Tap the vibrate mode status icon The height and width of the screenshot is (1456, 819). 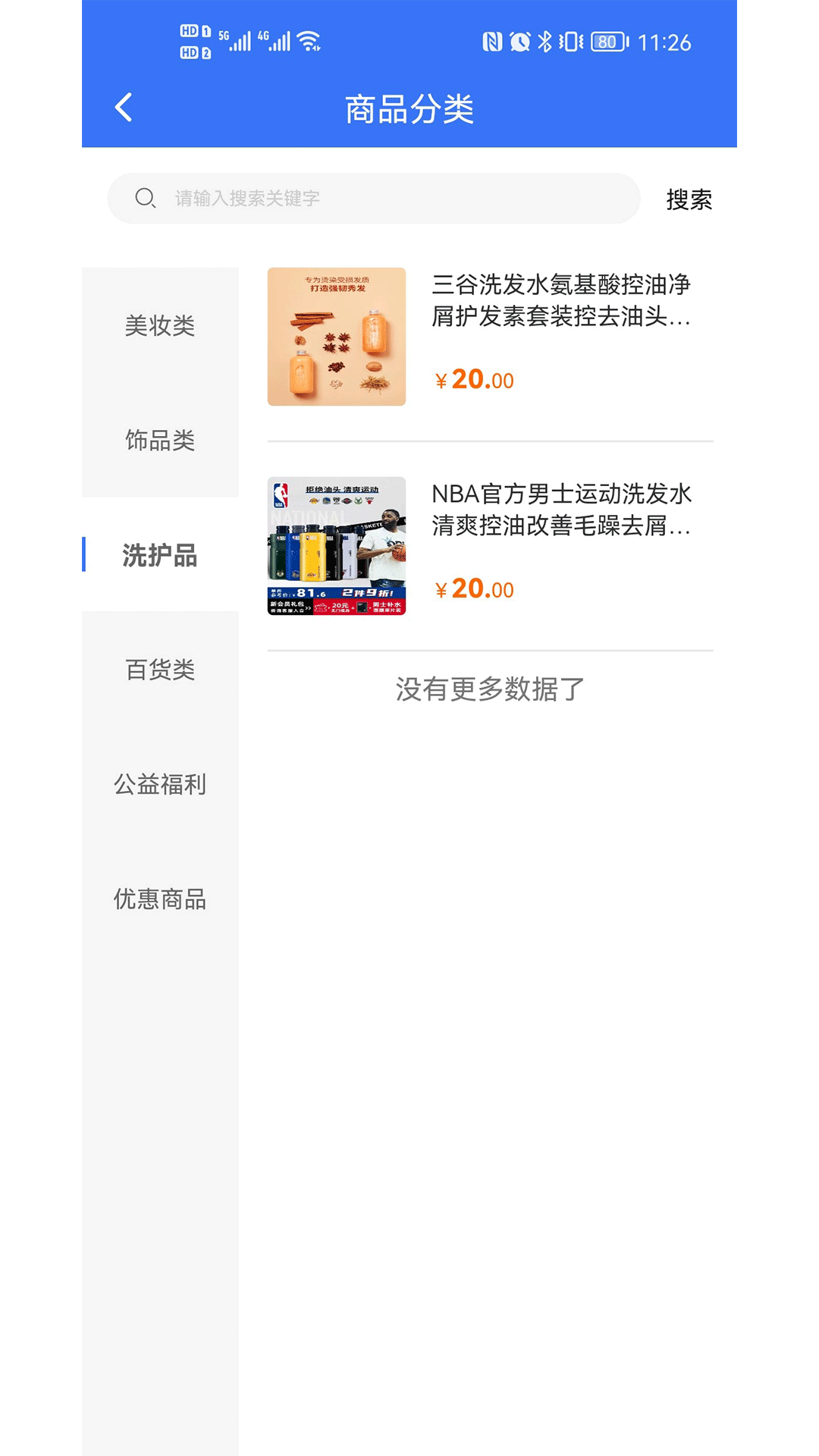[x=570, y=43]
